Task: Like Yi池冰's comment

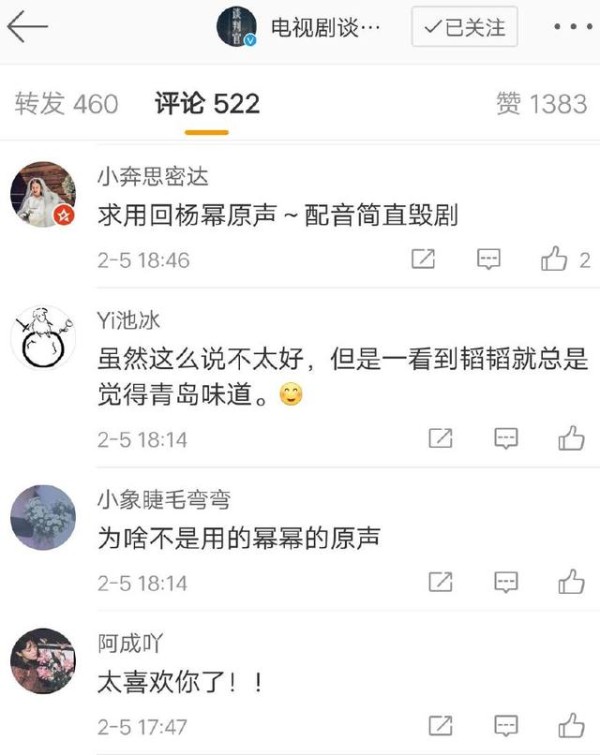Action: click(x=571, y=437)
